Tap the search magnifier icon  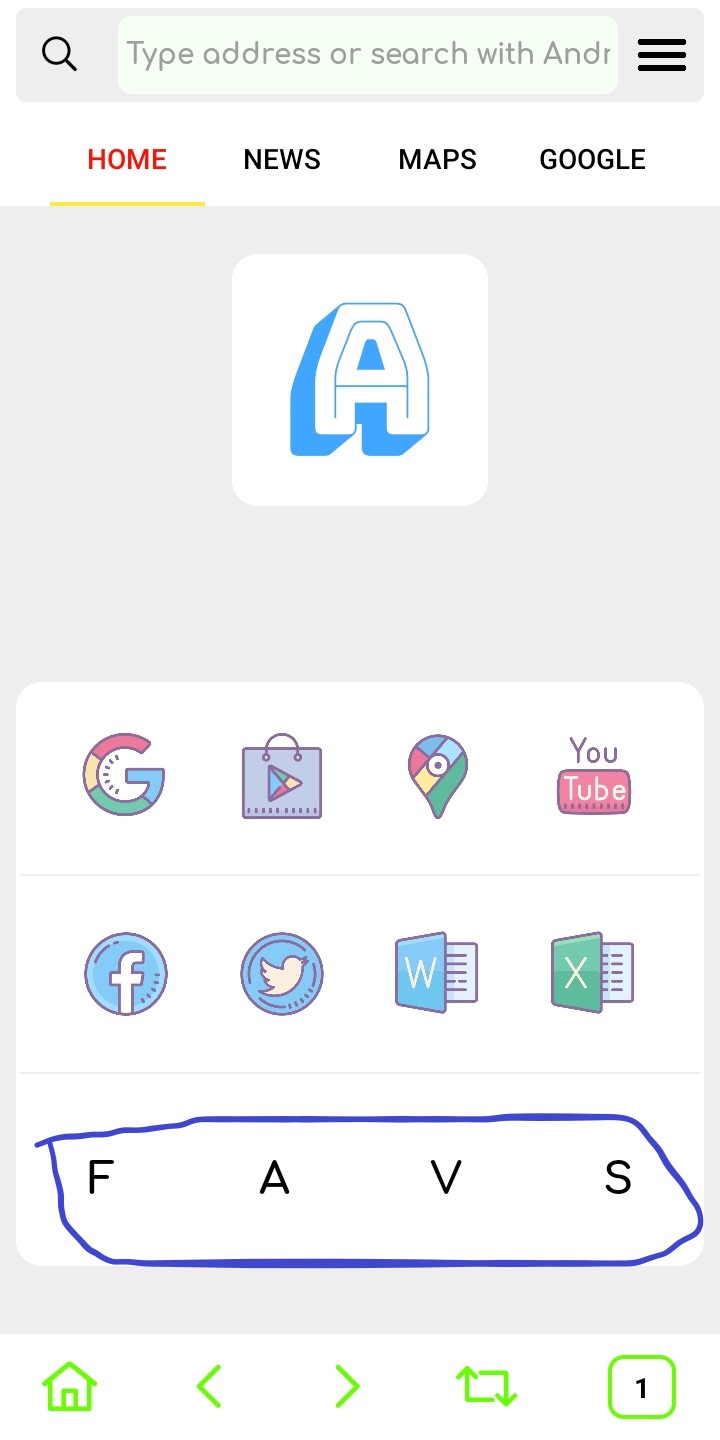(x=59, y=54)
